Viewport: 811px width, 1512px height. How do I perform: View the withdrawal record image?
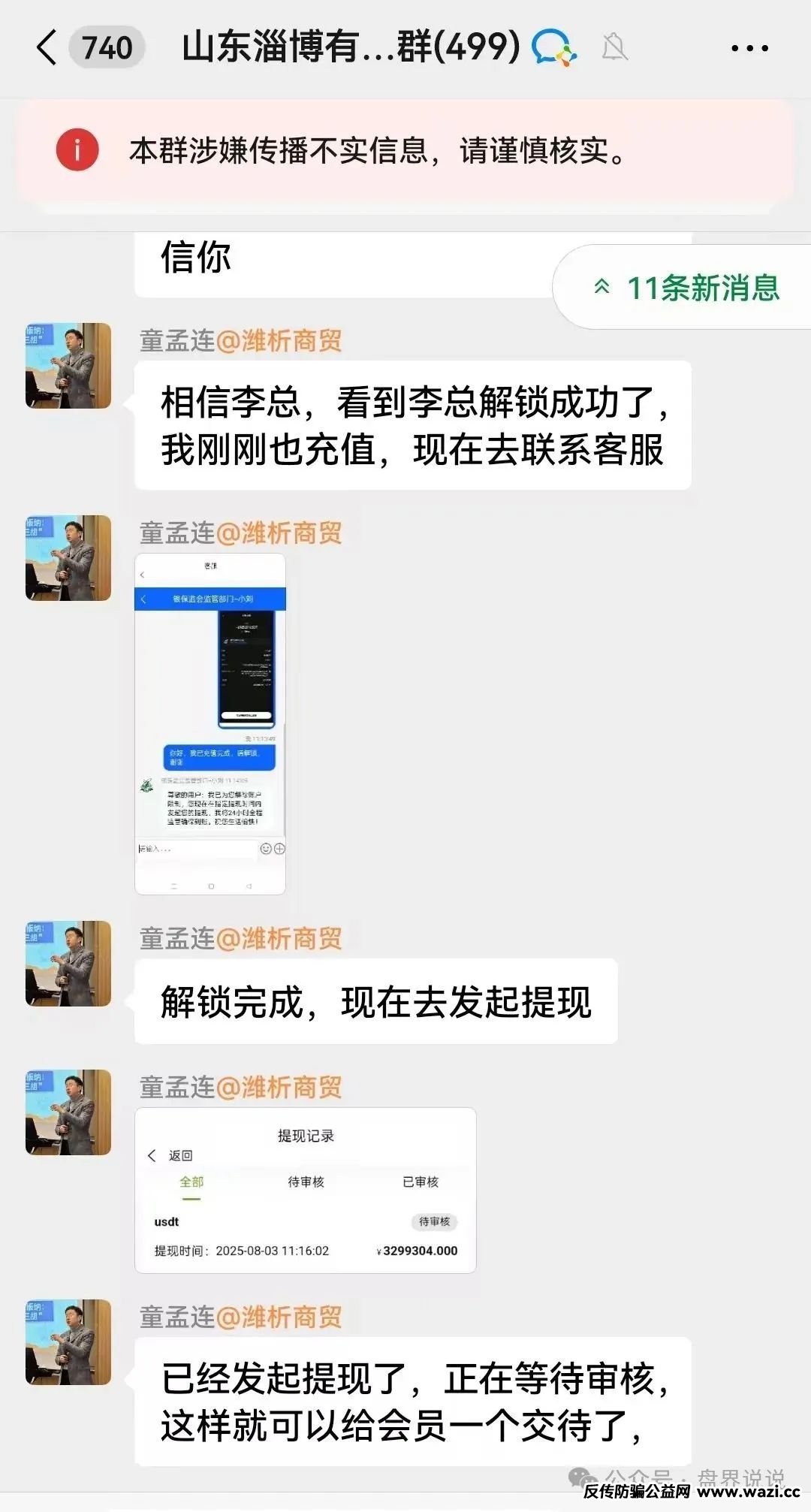[x=305, y=1190]
